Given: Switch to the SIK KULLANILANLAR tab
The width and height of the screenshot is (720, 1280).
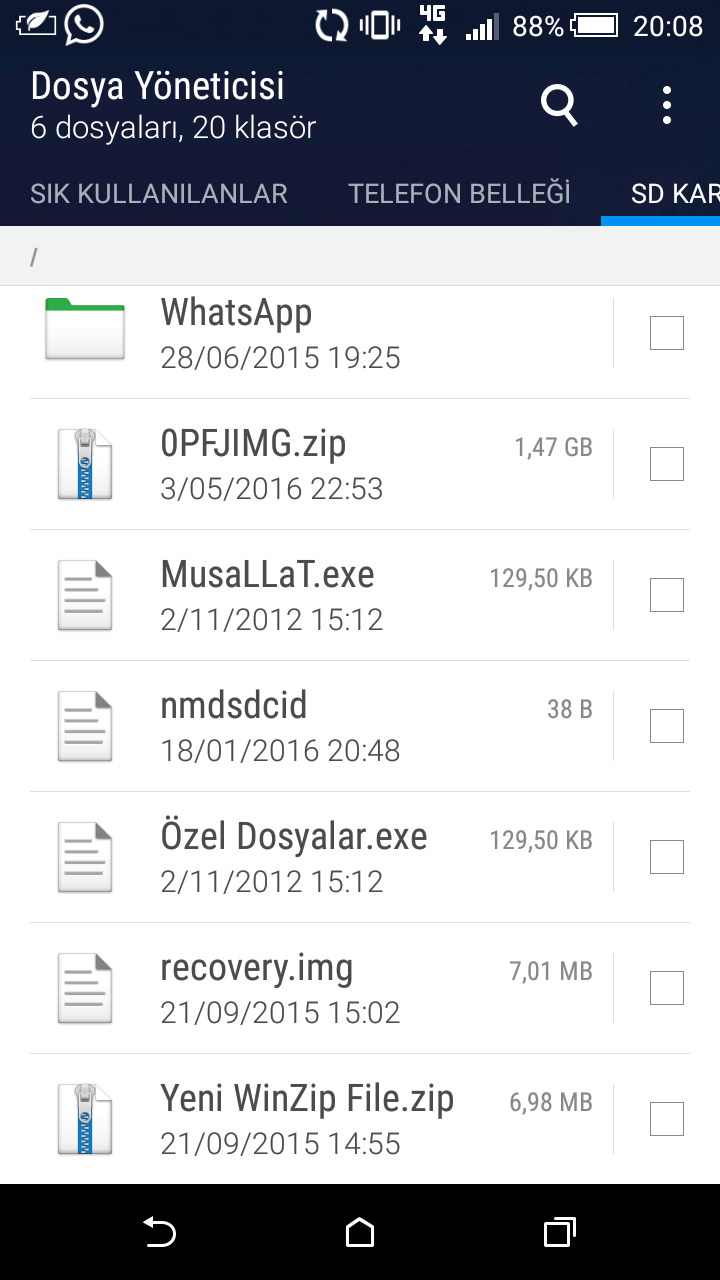Looking at the screenshot, I should pyautogui.click(x=159, y=193).
